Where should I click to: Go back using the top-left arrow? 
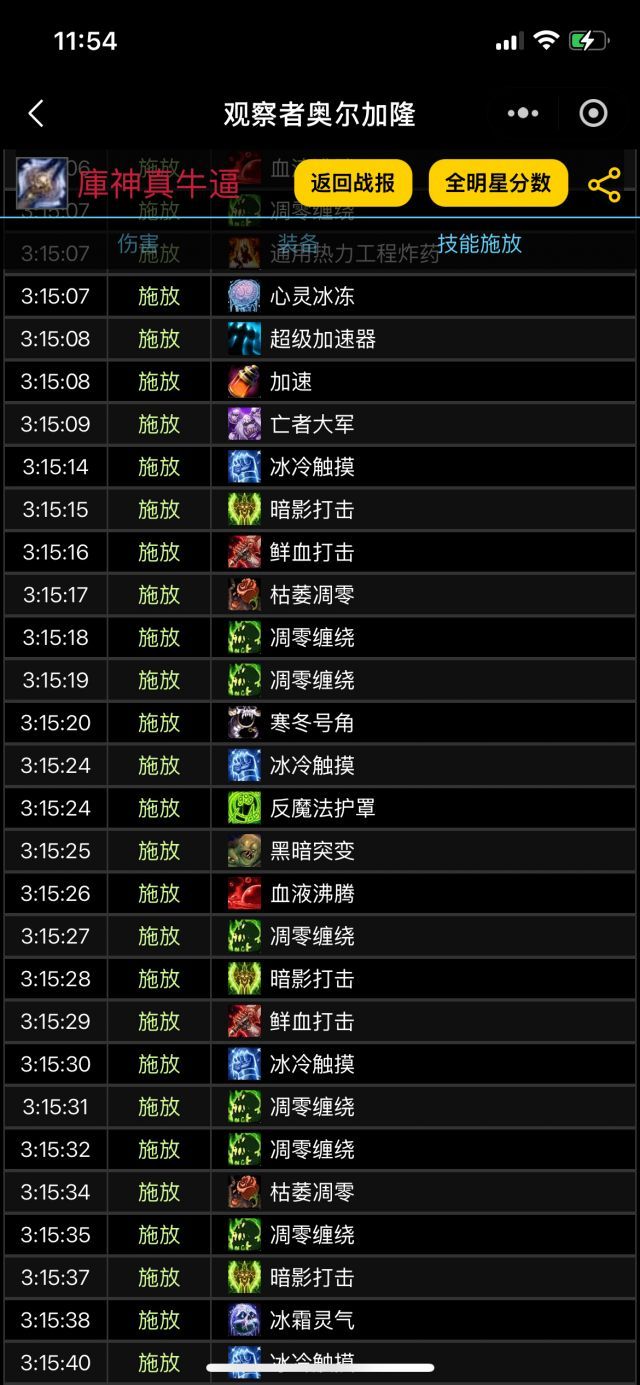[36, 114]
